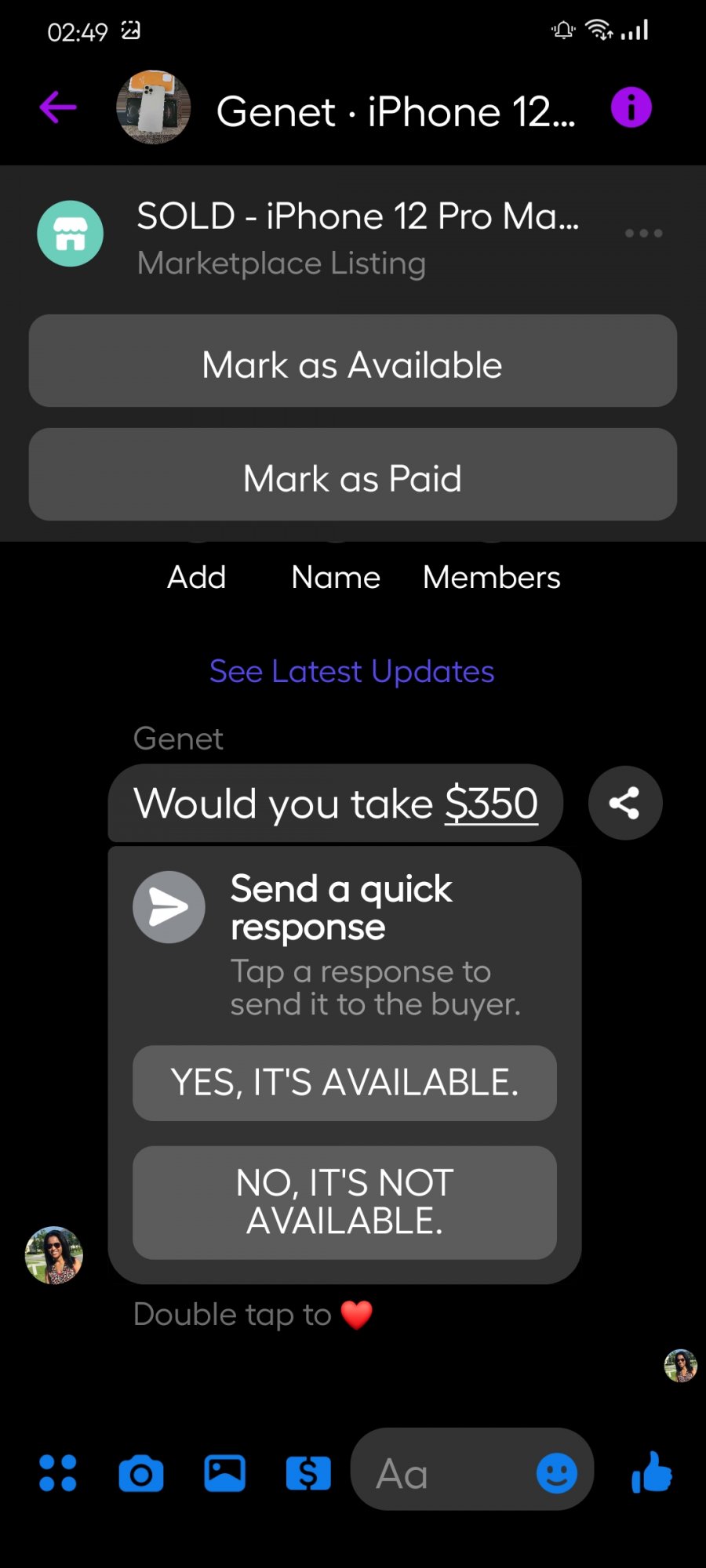Open more actions four-dot menu

(58, 1473)
